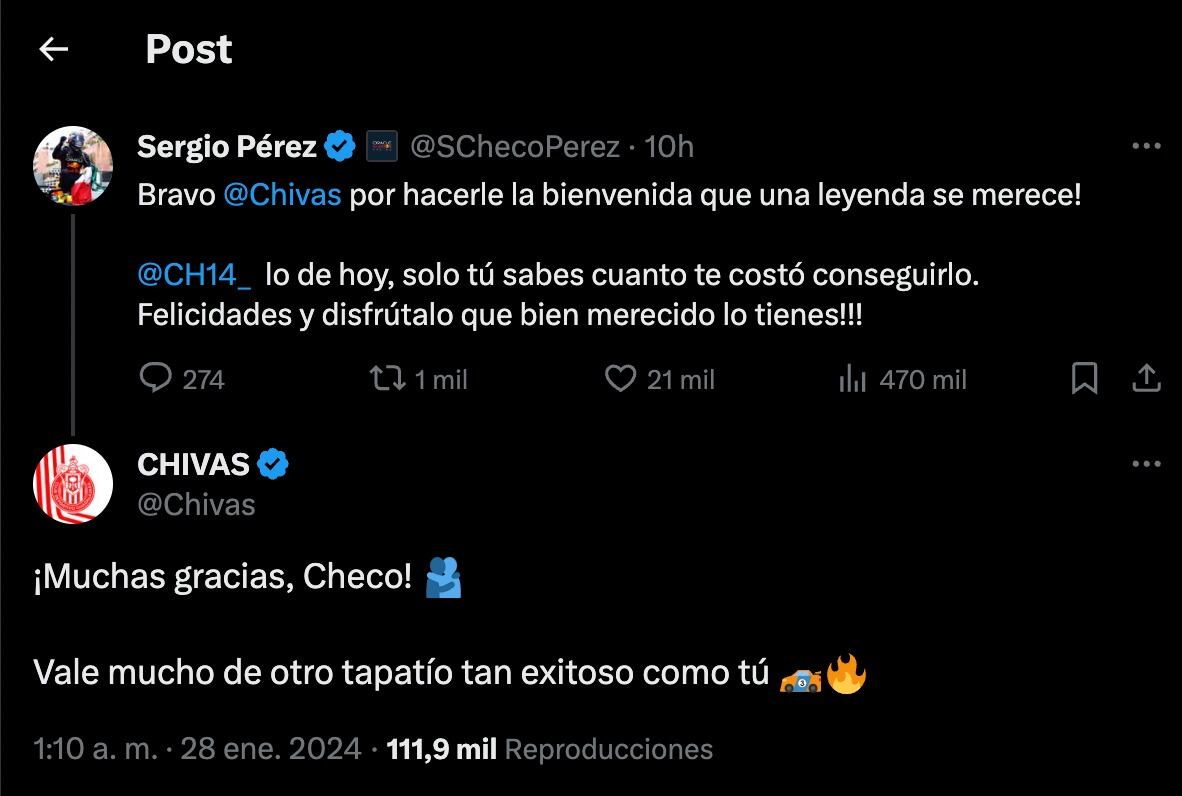Open overflow menu on Sergio Pérez's post

(x=1146, y=147)
